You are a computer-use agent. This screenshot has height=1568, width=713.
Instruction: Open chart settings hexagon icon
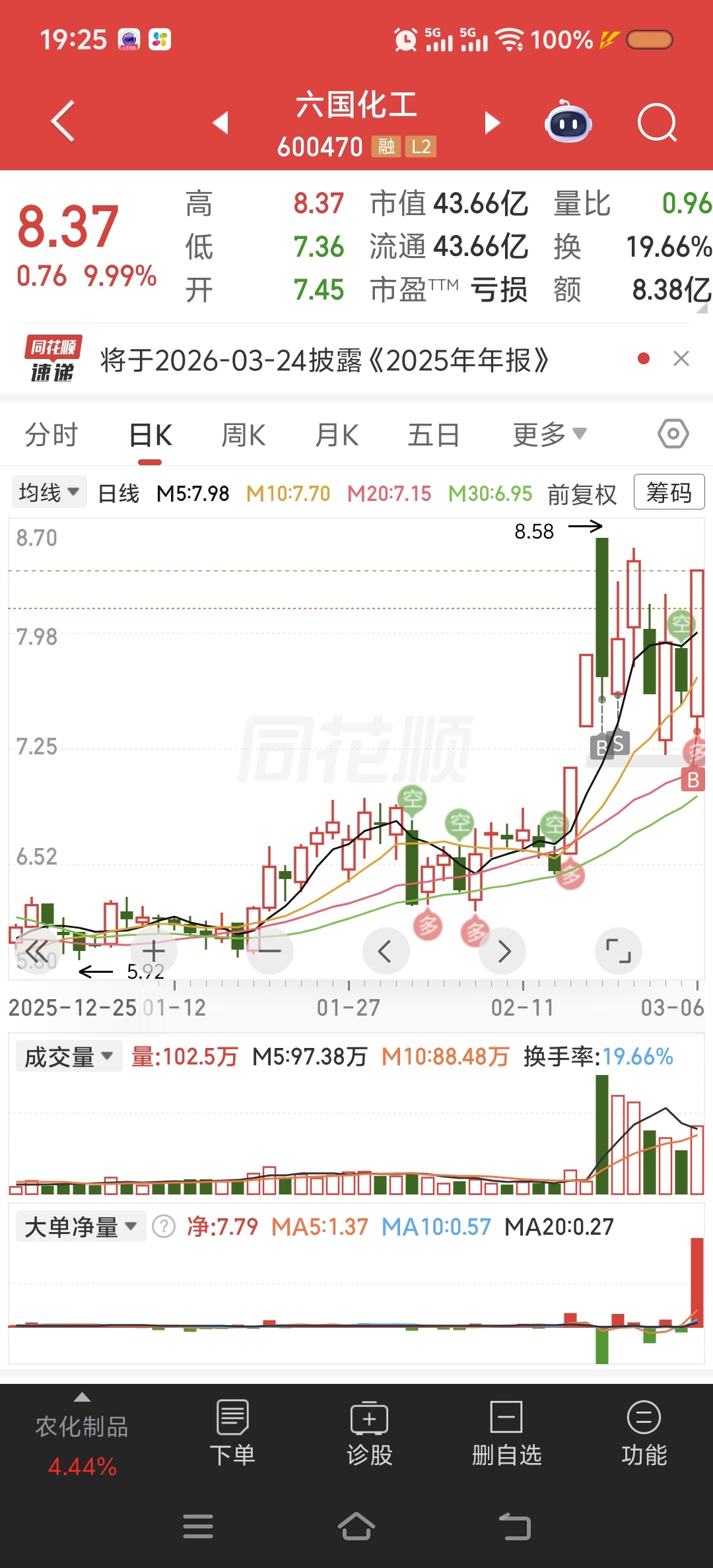click(x=673, y=434)
